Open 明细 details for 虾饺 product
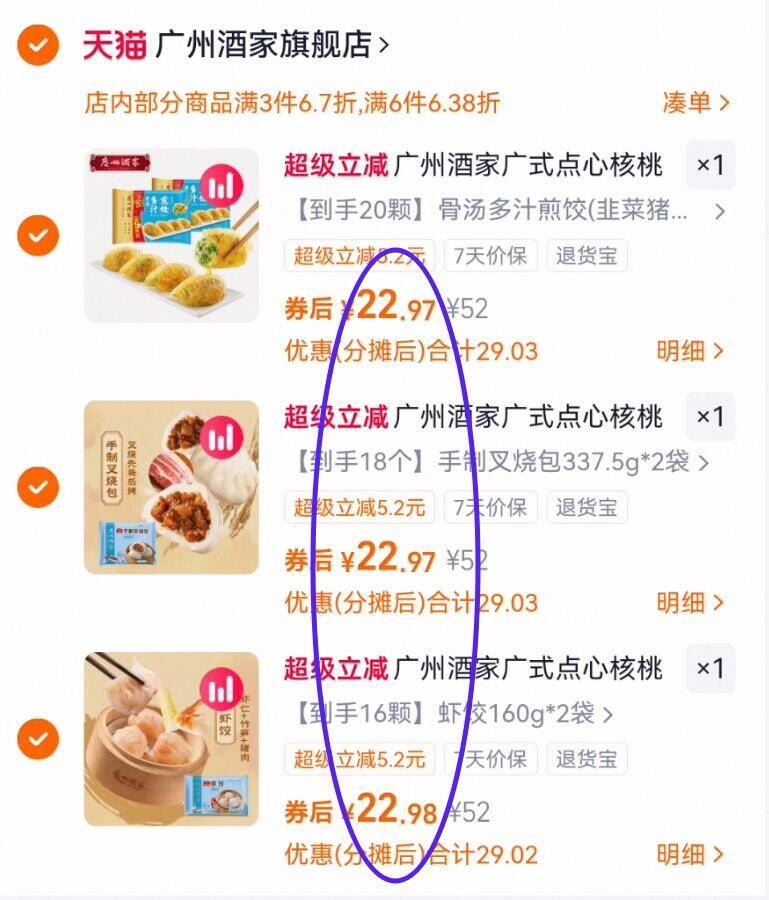 pyautogui.click(x=690, y=856)
